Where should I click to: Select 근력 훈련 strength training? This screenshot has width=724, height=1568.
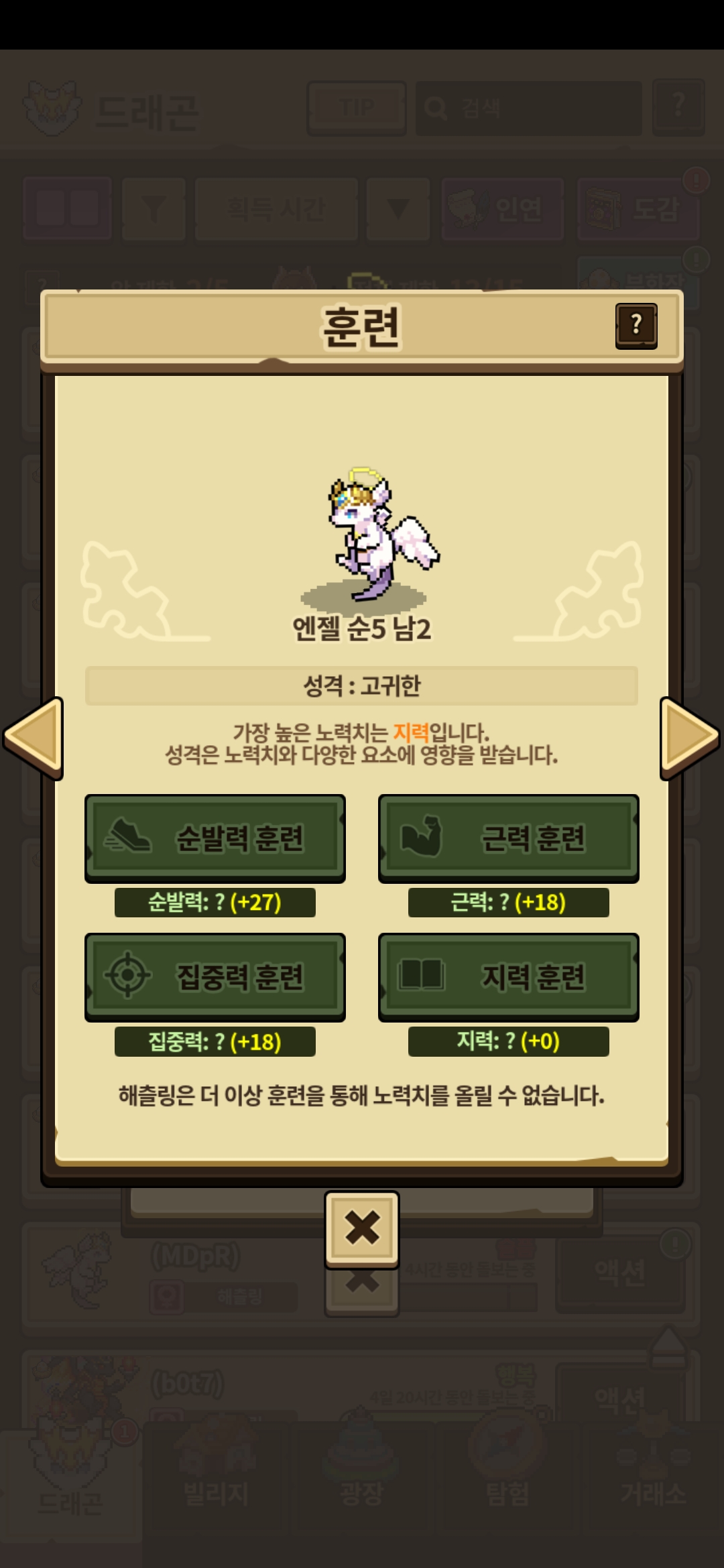point(508,838)
